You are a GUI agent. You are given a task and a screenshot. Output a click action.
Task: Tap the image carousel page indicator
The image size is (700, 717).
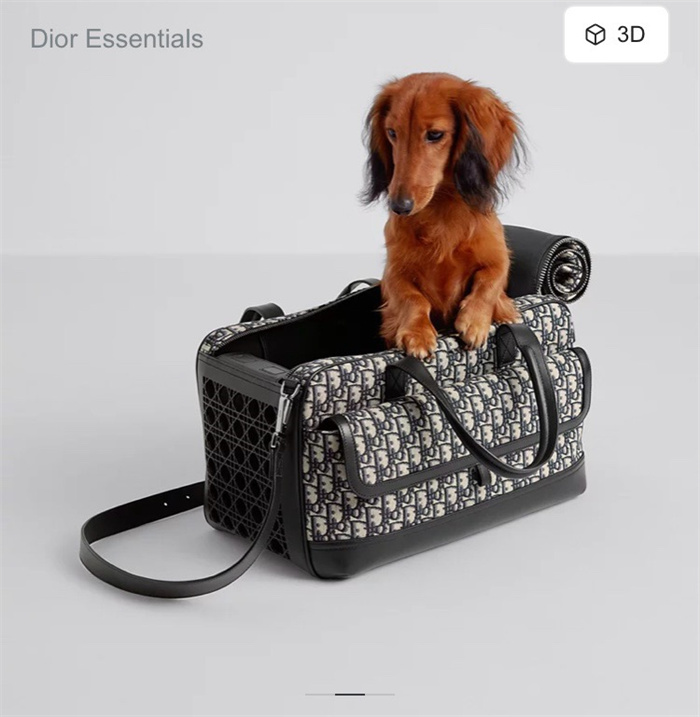(350, 694)
